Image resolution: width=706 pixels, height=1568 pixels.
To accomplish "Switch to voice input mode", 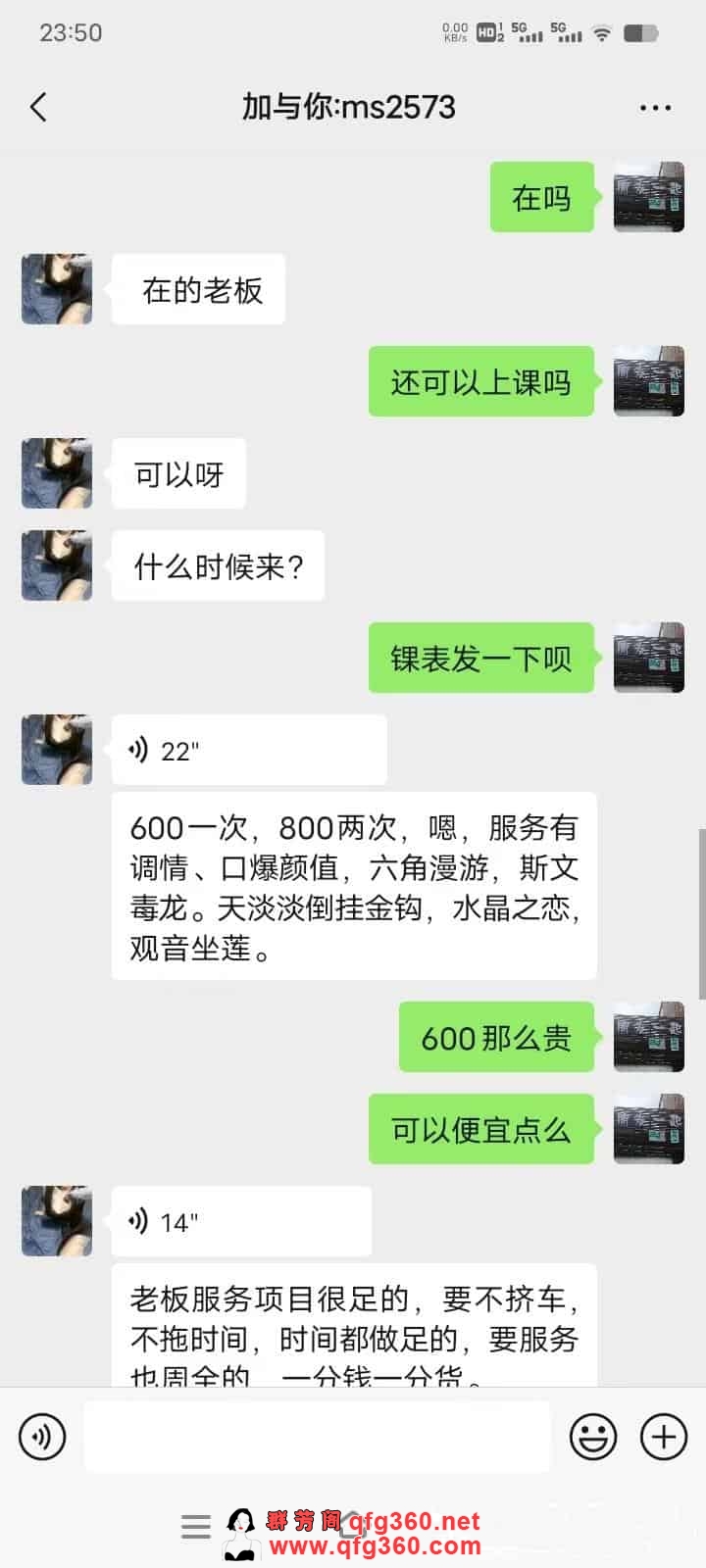I will coord(42,1437).
